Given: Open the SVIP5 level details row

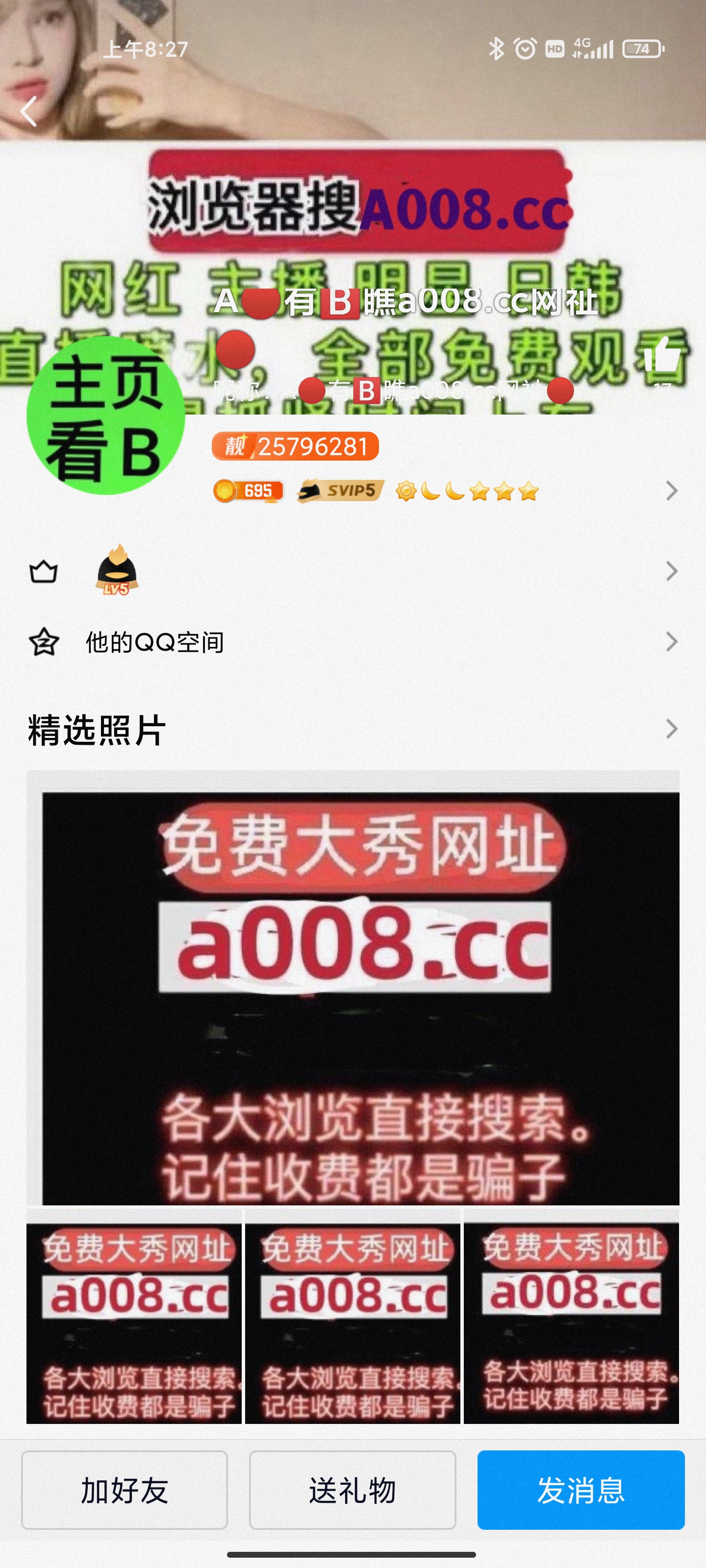Looking at the screenshot, I should 445,490.
